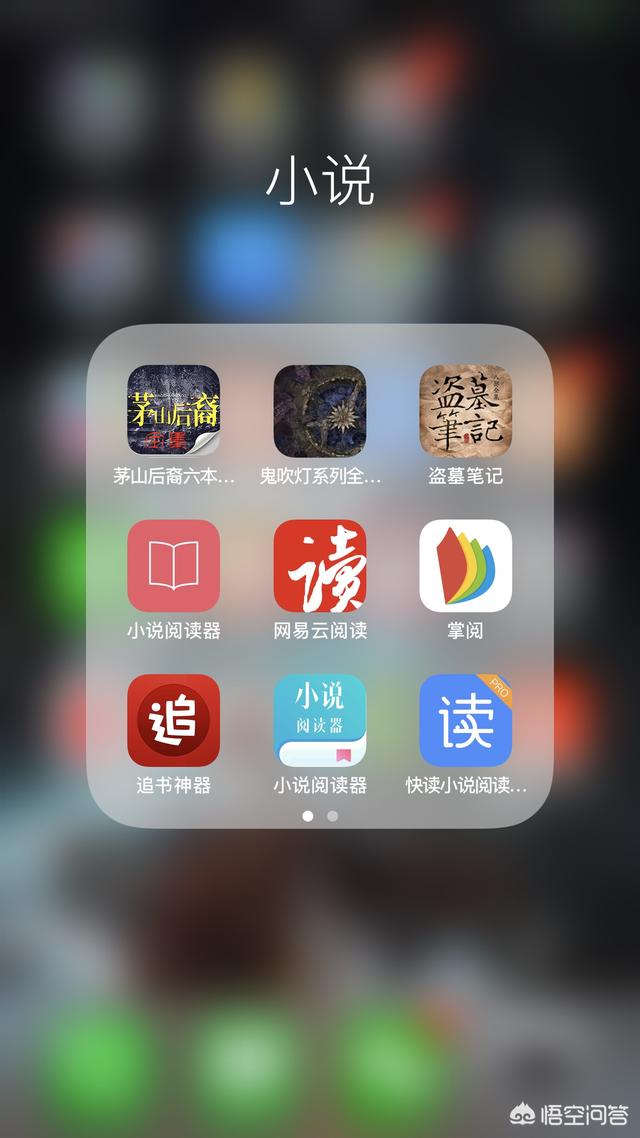Launch the 掌阅 reading app

[465, 565]
